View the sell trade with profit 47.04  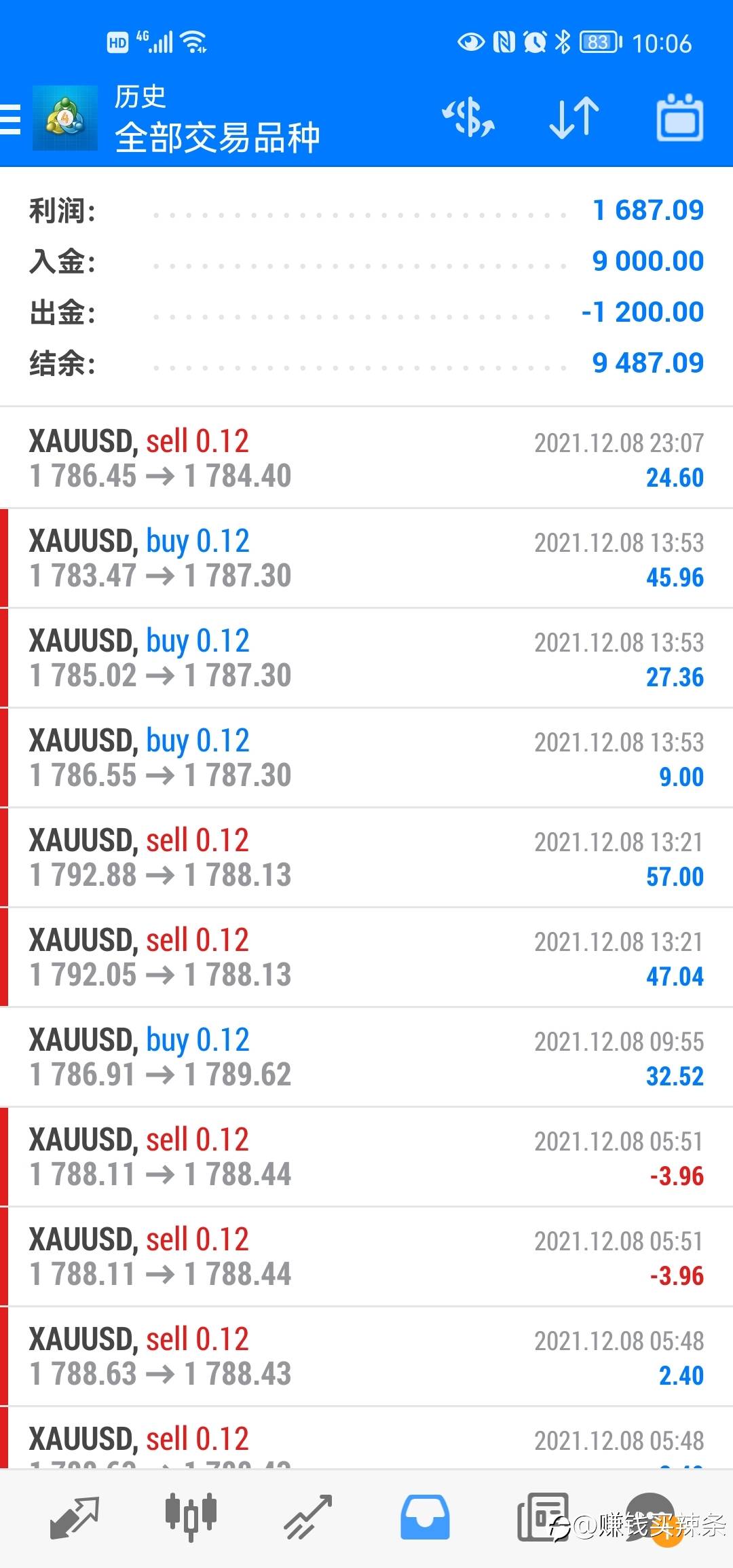coord(366,957)
